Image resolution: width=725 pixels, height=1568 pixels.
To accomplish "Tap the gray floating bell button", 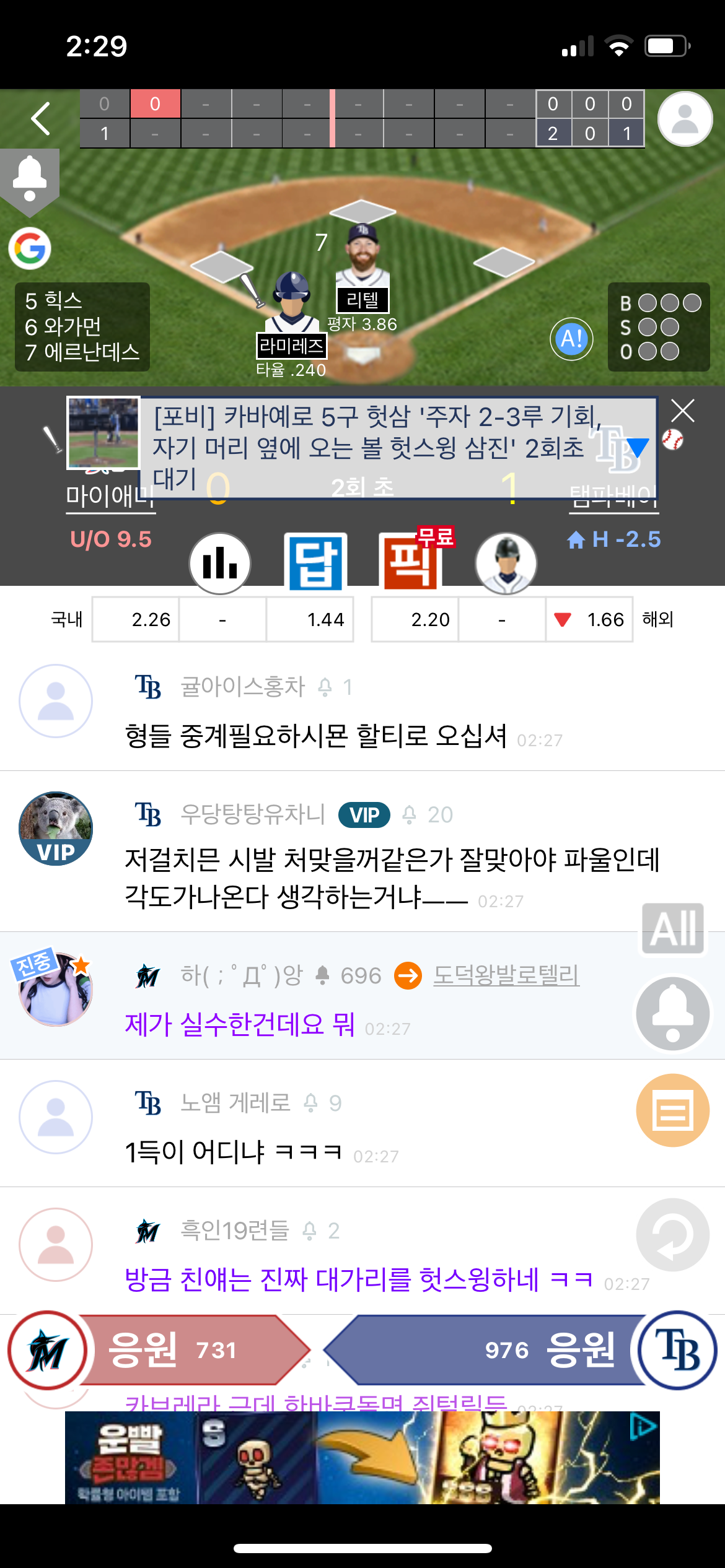I will [673, 1014].
